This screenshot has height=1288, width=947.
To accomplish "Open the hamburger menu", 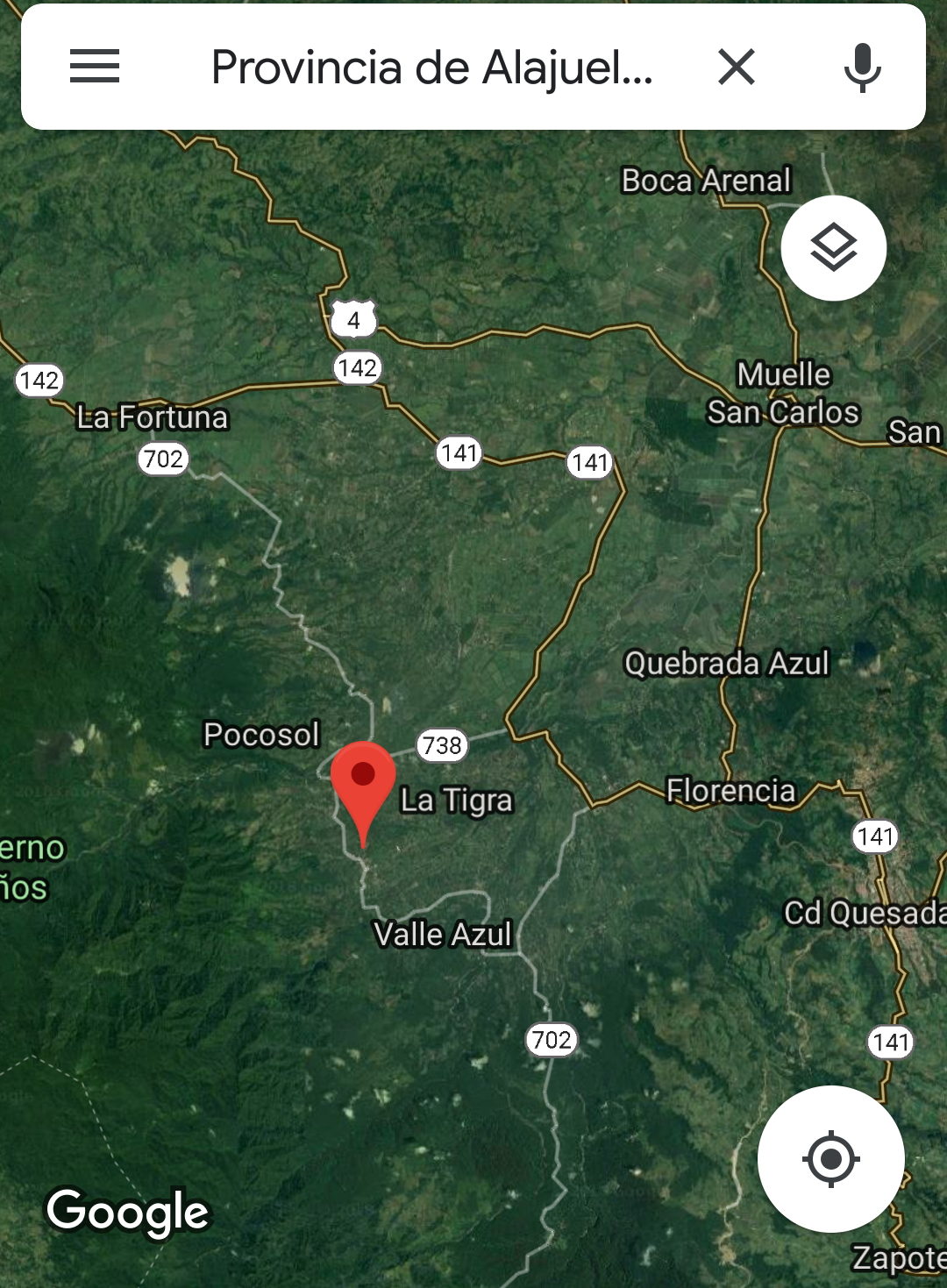I will tap(95, 67).
